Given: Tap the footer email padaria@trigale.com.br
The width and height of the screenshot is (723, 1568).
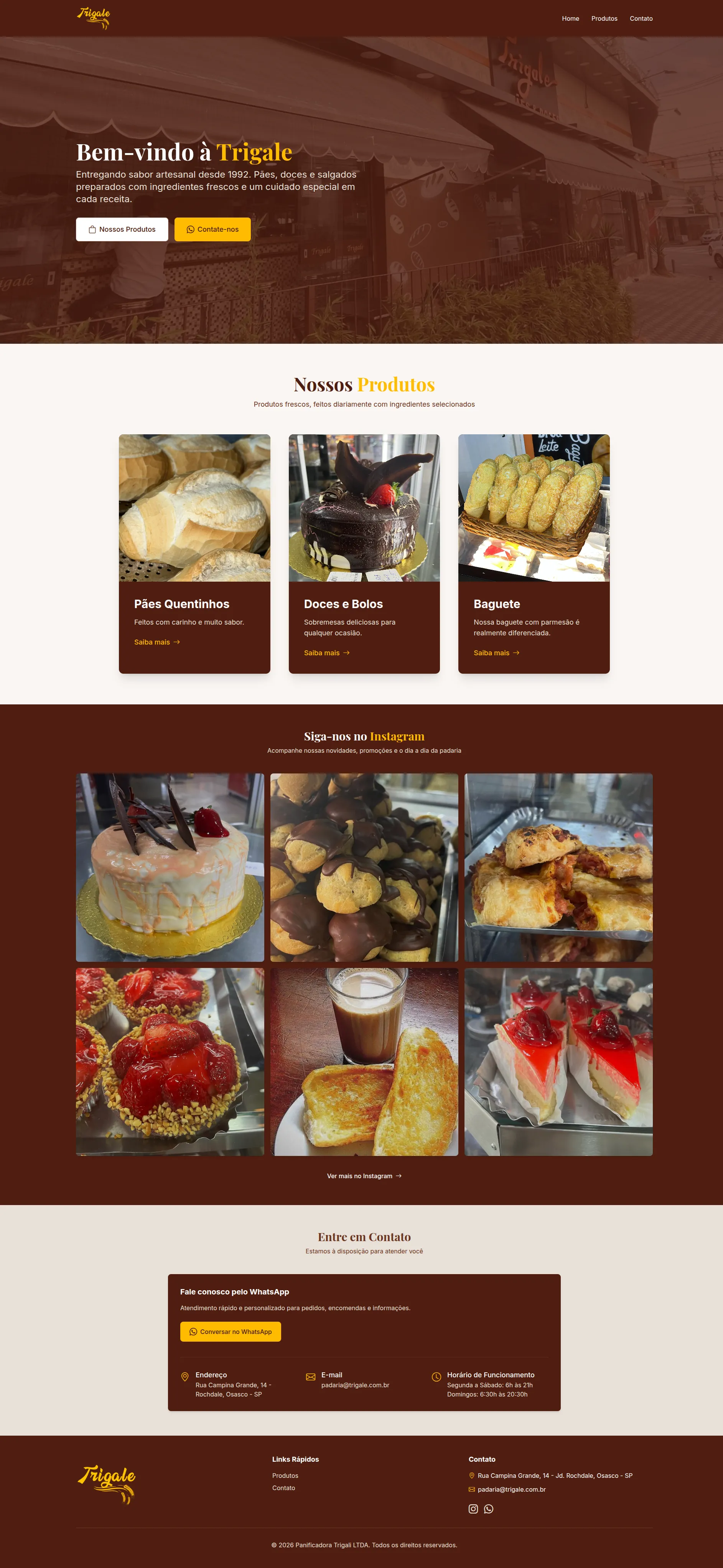Looking at the screenshot, I should [x=511, y=1489].
